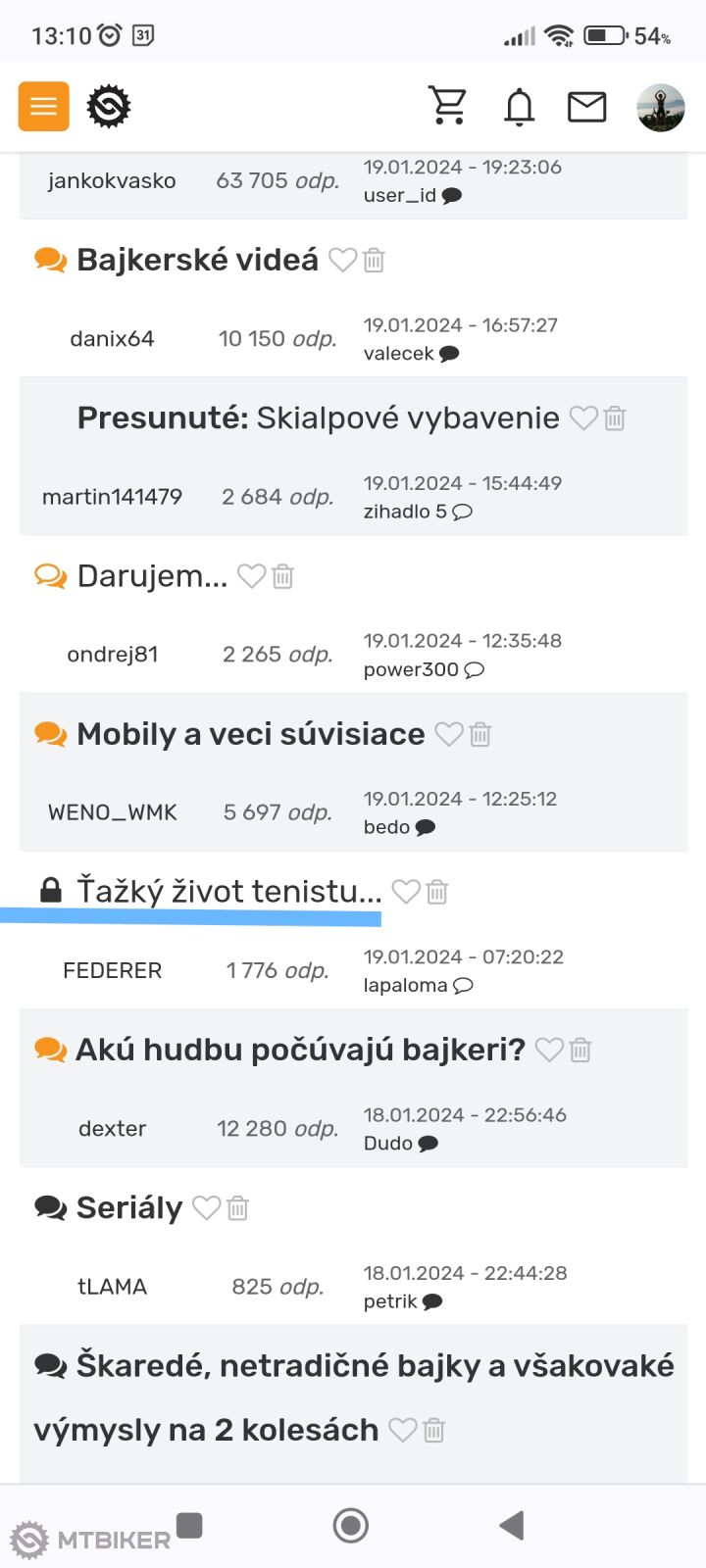The image size is (706, 1568).
Task: Tap the gear logo icon in header
Action: coord(108,106)
